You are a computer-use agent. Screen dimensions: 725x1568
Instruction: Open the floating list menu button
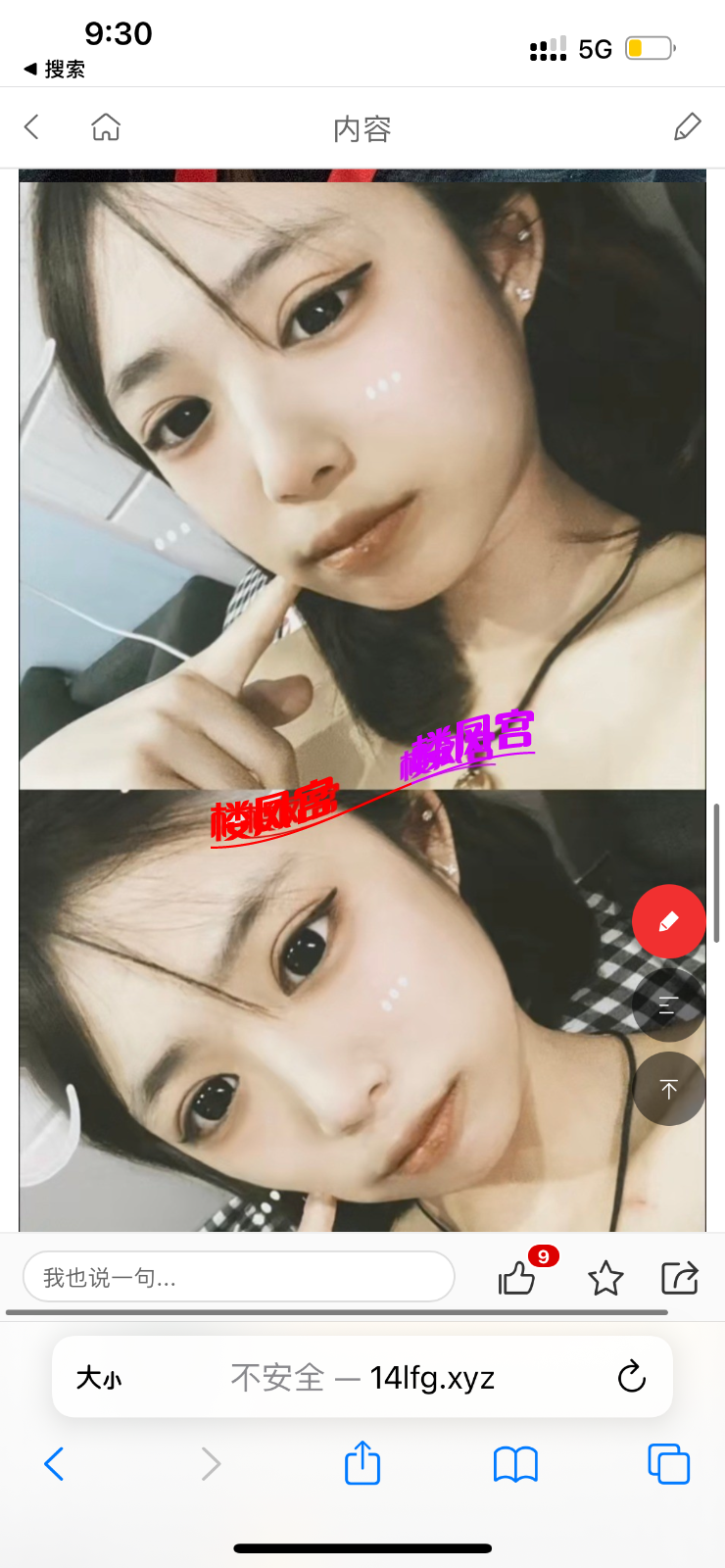pyautogui.click(x=668, y=1004)
